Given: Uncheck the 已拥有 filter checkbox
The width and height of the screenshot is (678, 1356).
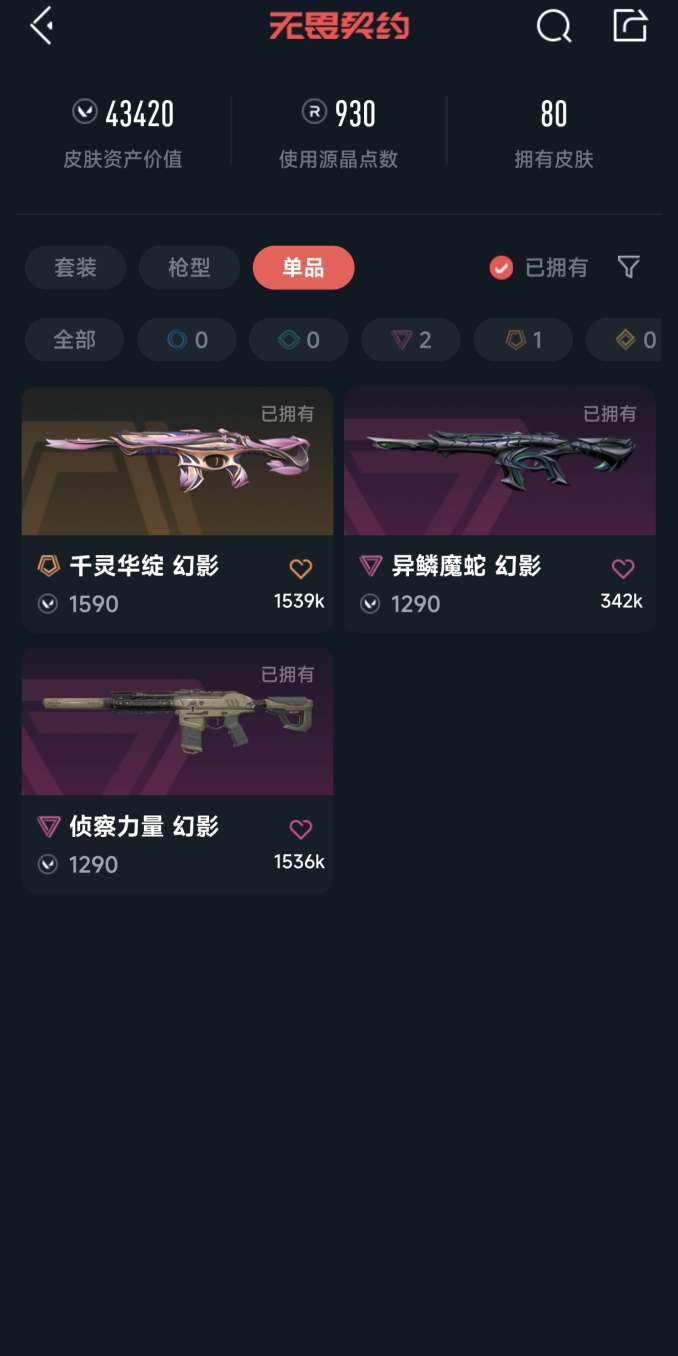Looking at the screenshot, I should click(501, 268).
